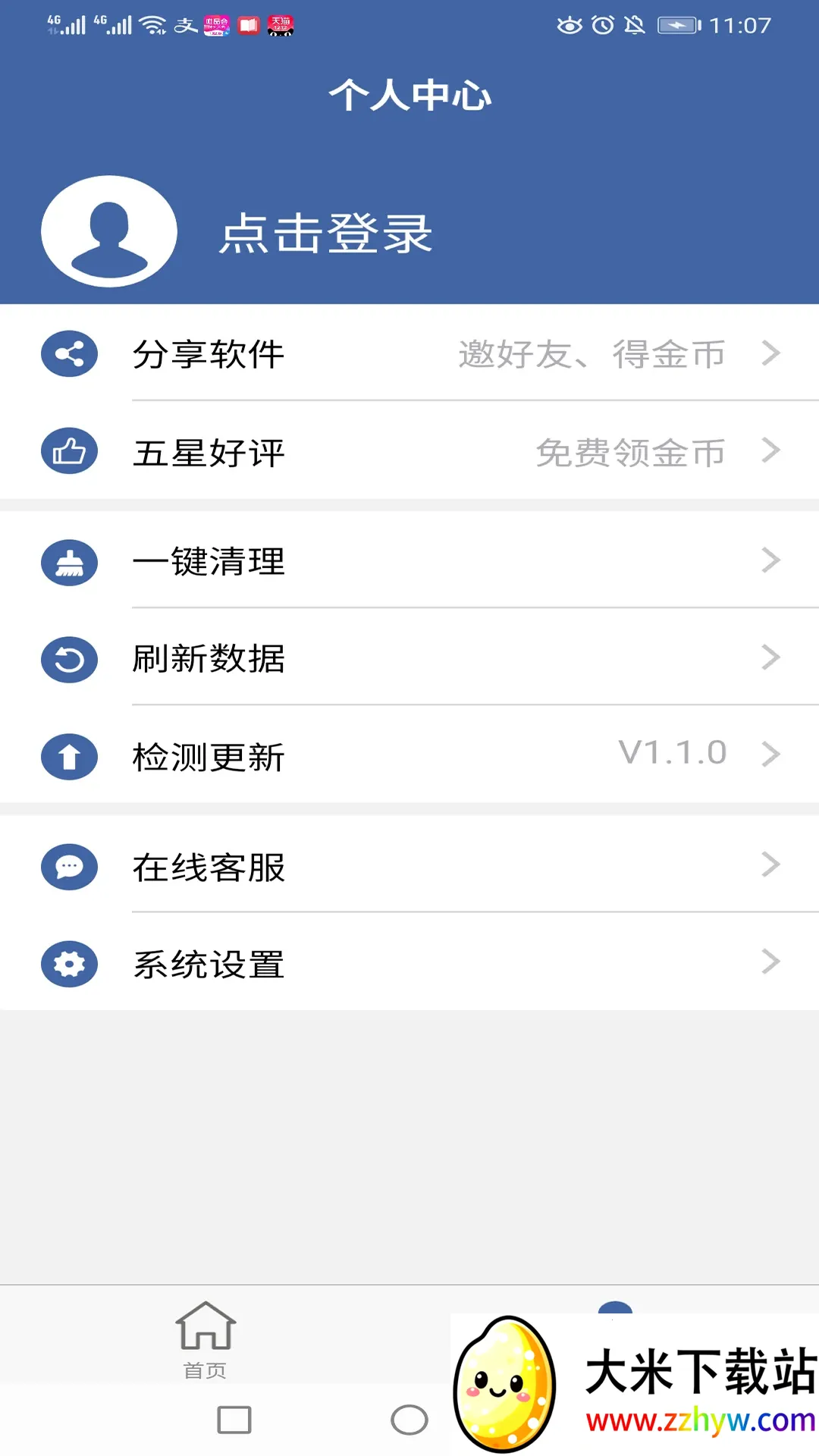819x1456 pixels.
Task: Click the gear icon beside 系统设置
Action: [68, 964]
